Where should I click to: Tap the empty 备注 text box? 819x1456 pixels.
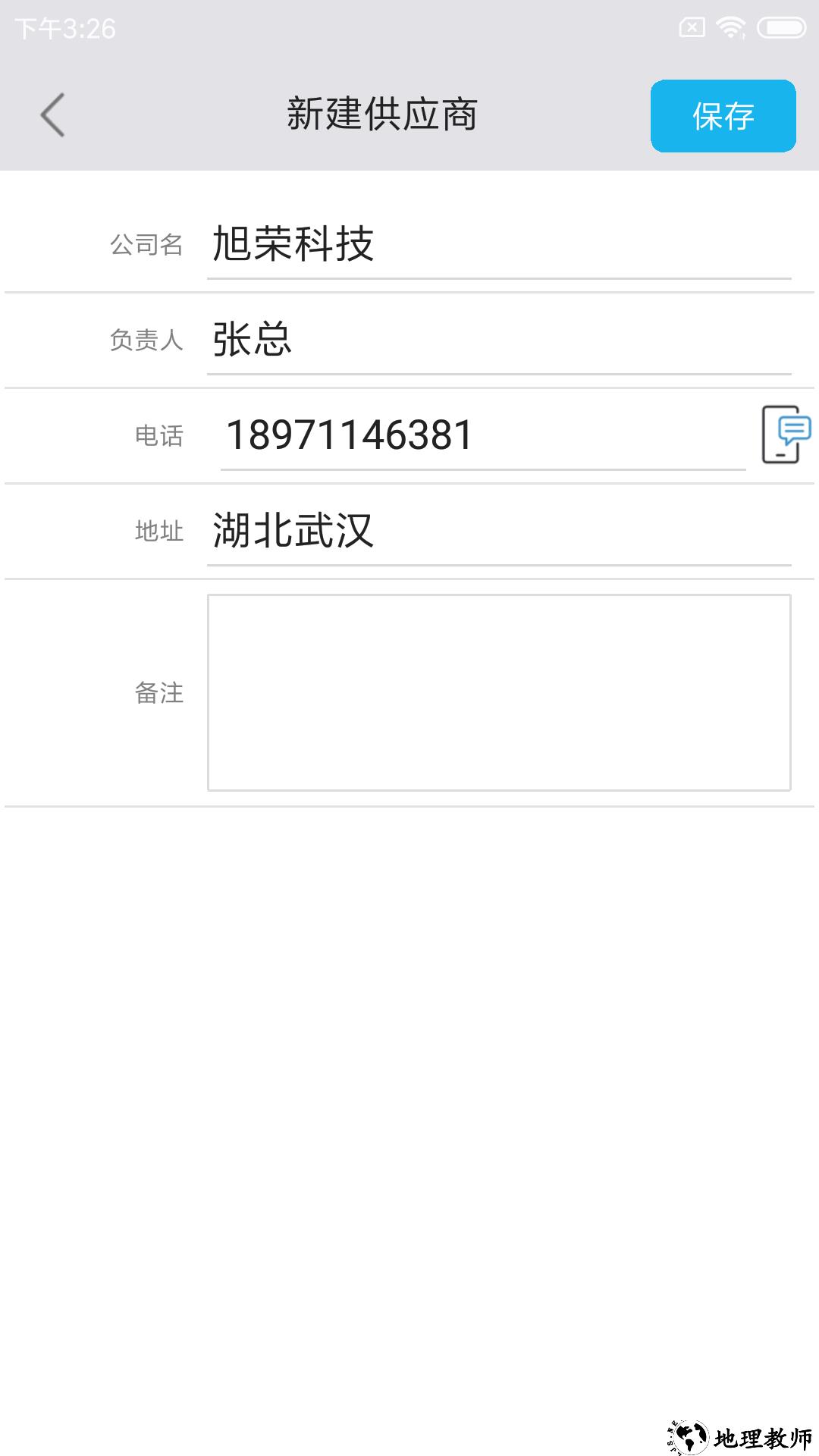click(499, 692)
